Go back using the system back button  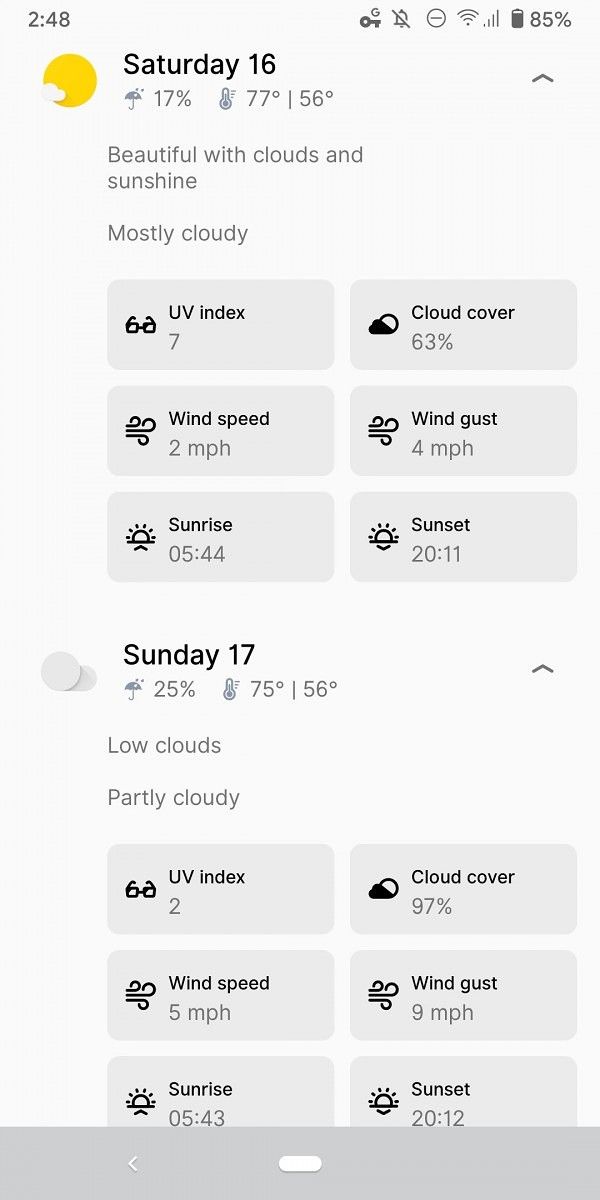click(133, 1163)
